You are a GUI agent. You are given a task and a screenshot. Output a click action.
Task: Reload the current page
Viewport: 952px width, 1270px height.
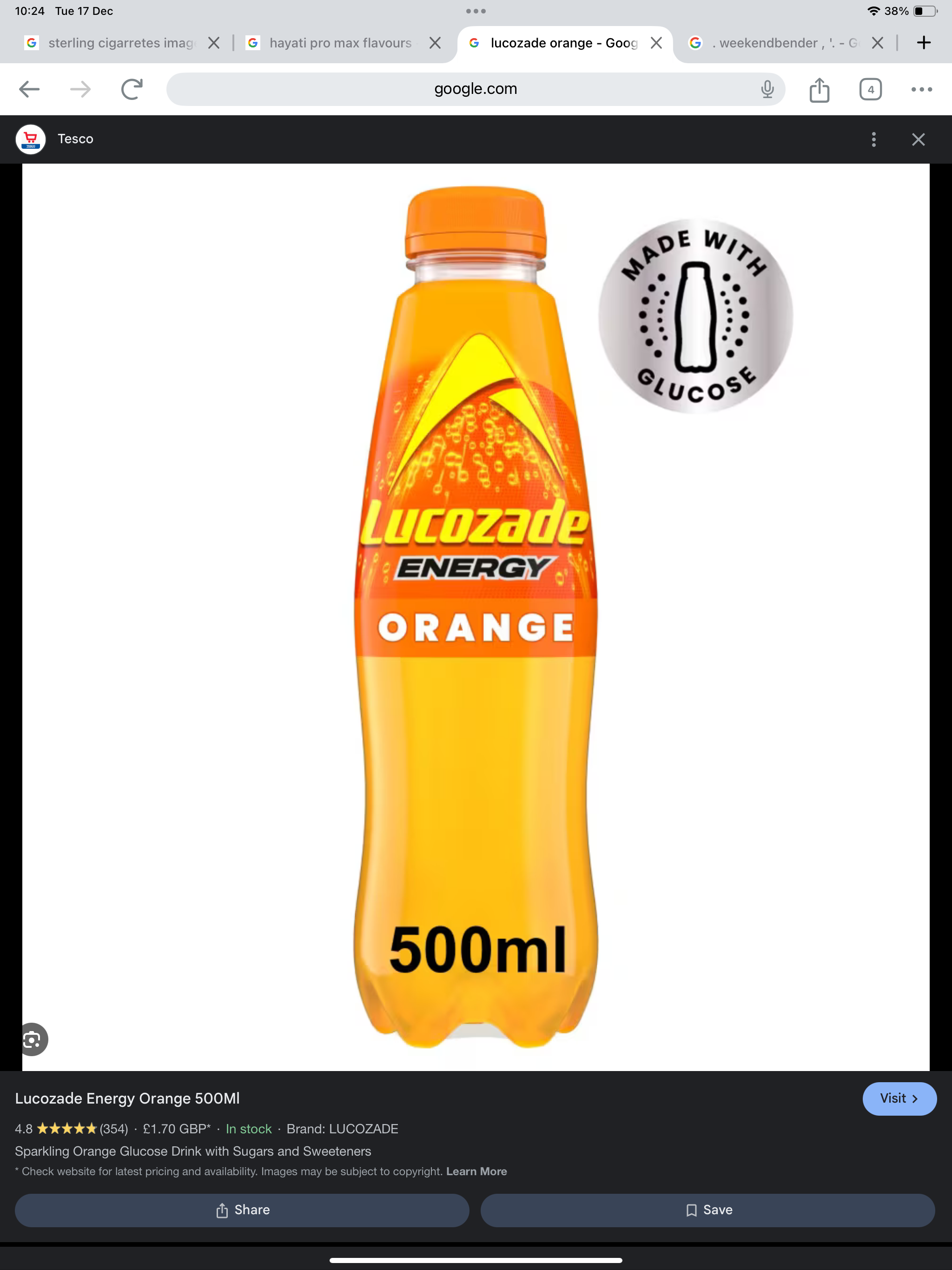tap(132, 89)
